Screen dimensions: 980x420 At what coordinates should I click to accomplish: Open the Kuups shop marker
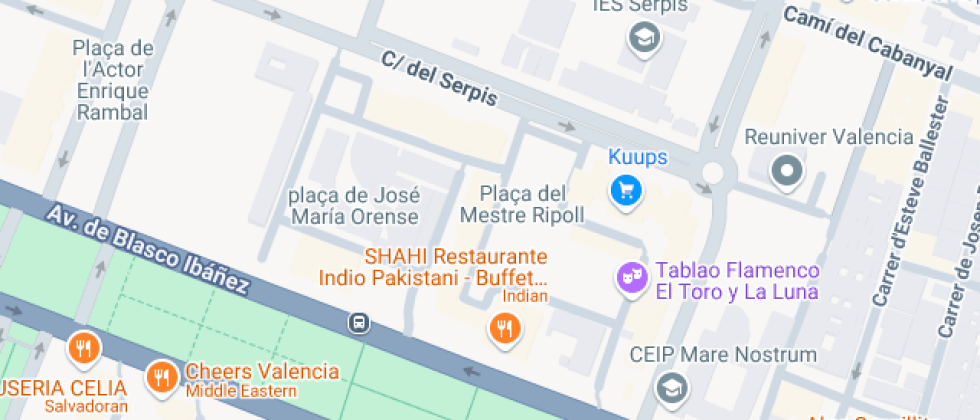point(626,188)
